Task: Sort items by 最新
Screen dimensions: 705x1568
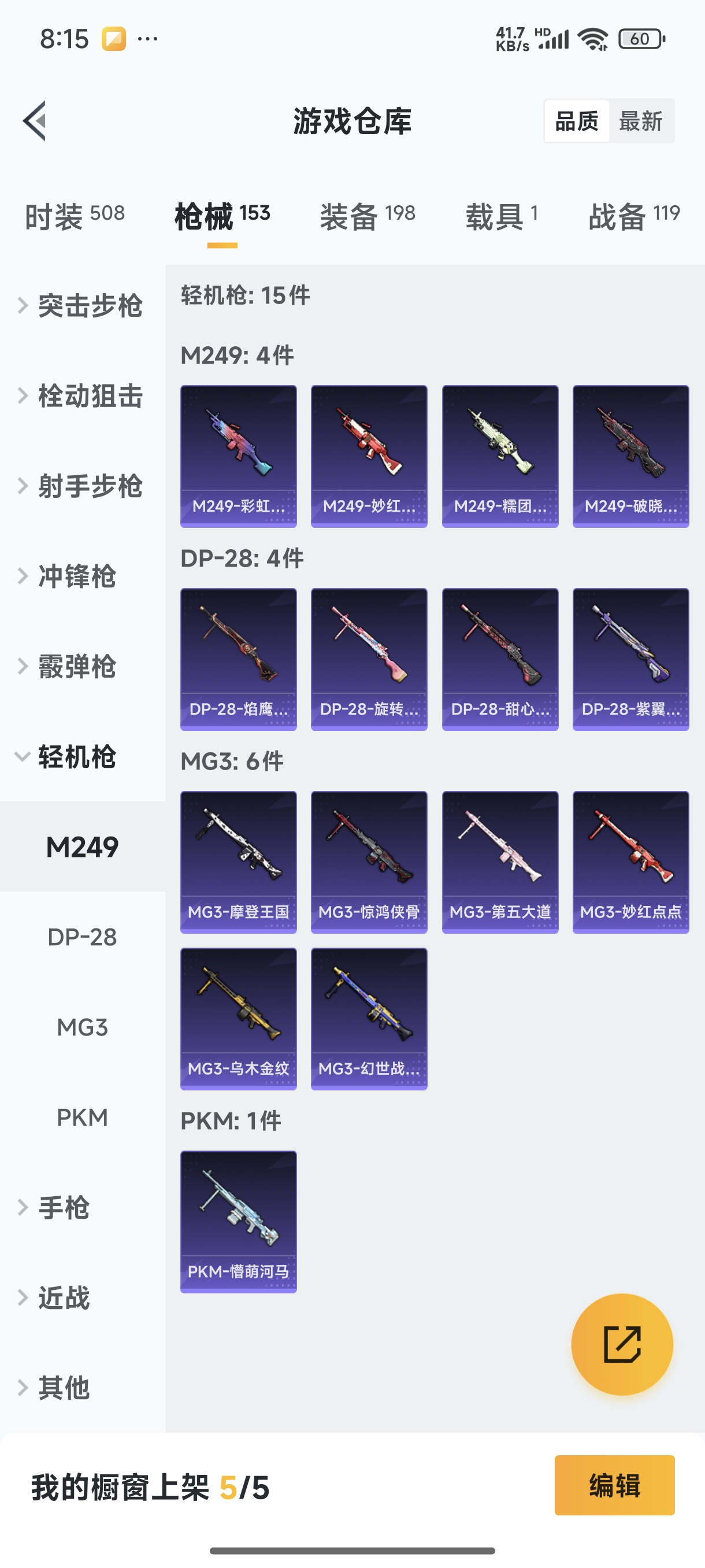Action: point(640,121)
